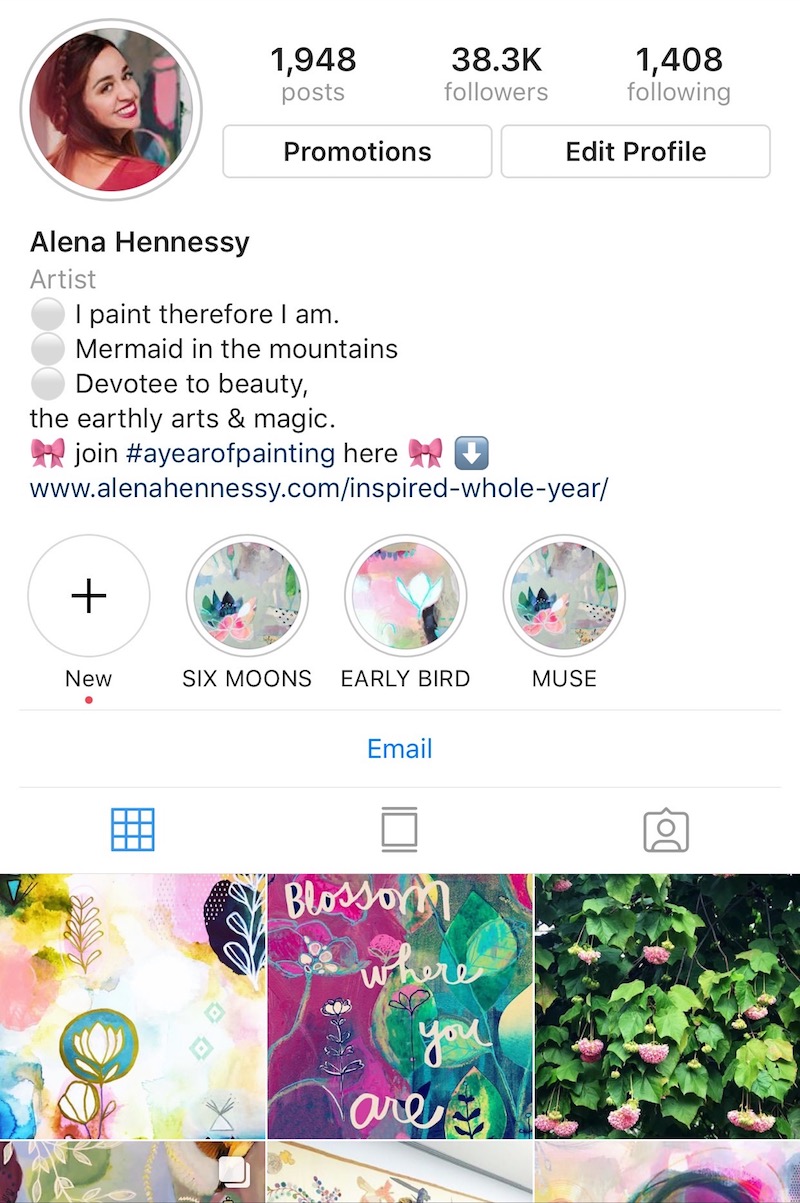The image size is (800, 1203).
Task: Switch to tagged photos tab
Action: (x=666, y=830)
